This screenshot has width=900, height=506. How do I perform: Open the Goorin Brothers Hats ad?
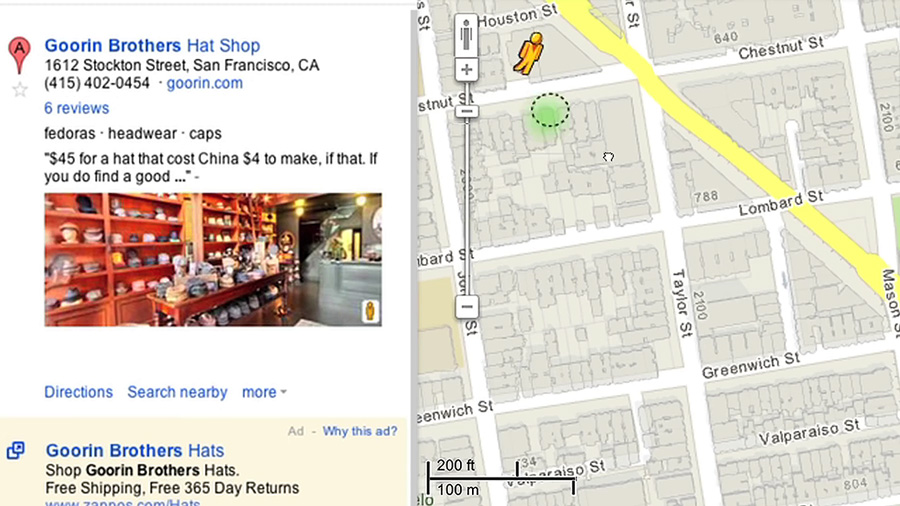coord(135,451)
